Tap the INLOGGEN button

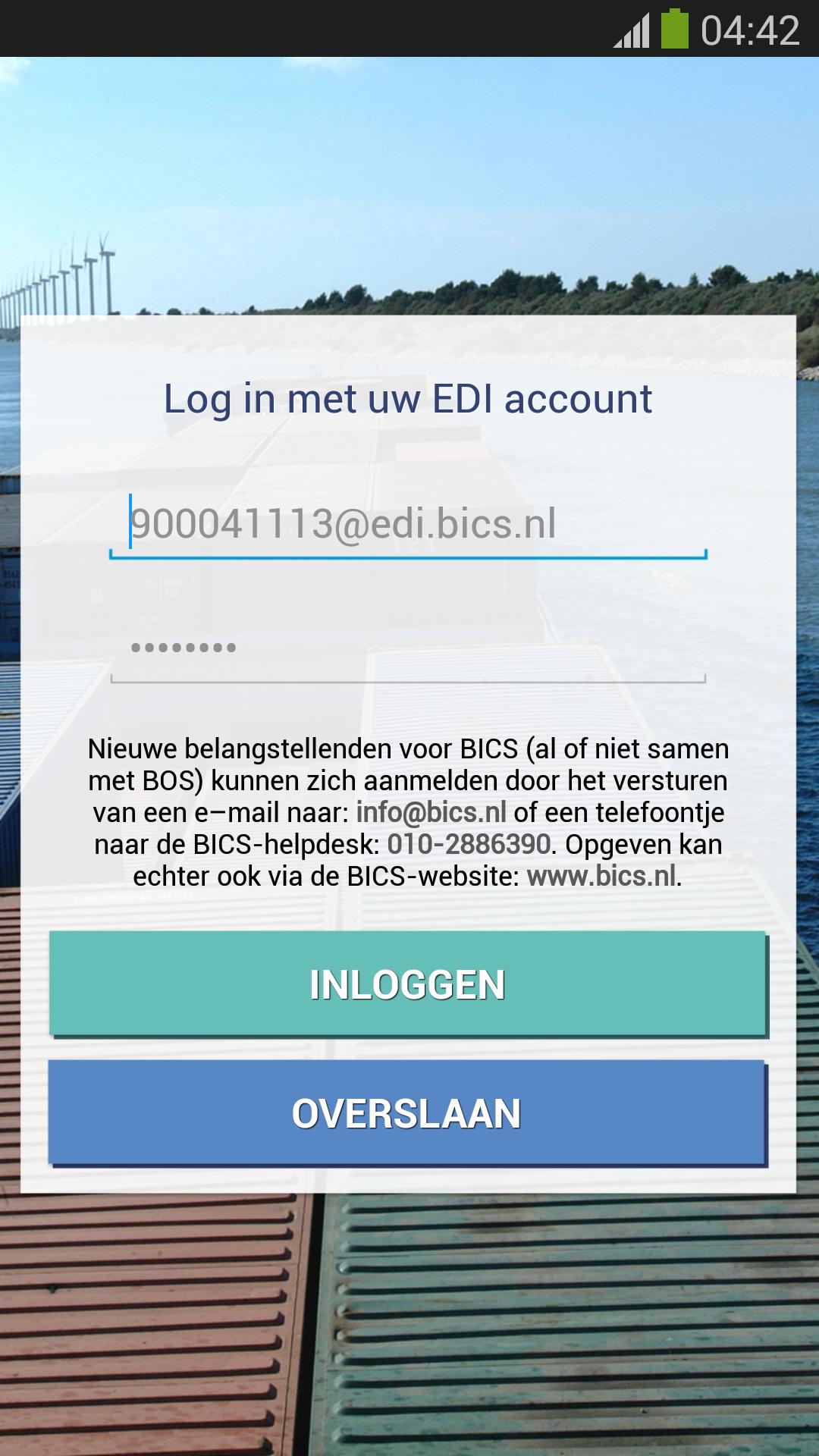click(408, 984)
